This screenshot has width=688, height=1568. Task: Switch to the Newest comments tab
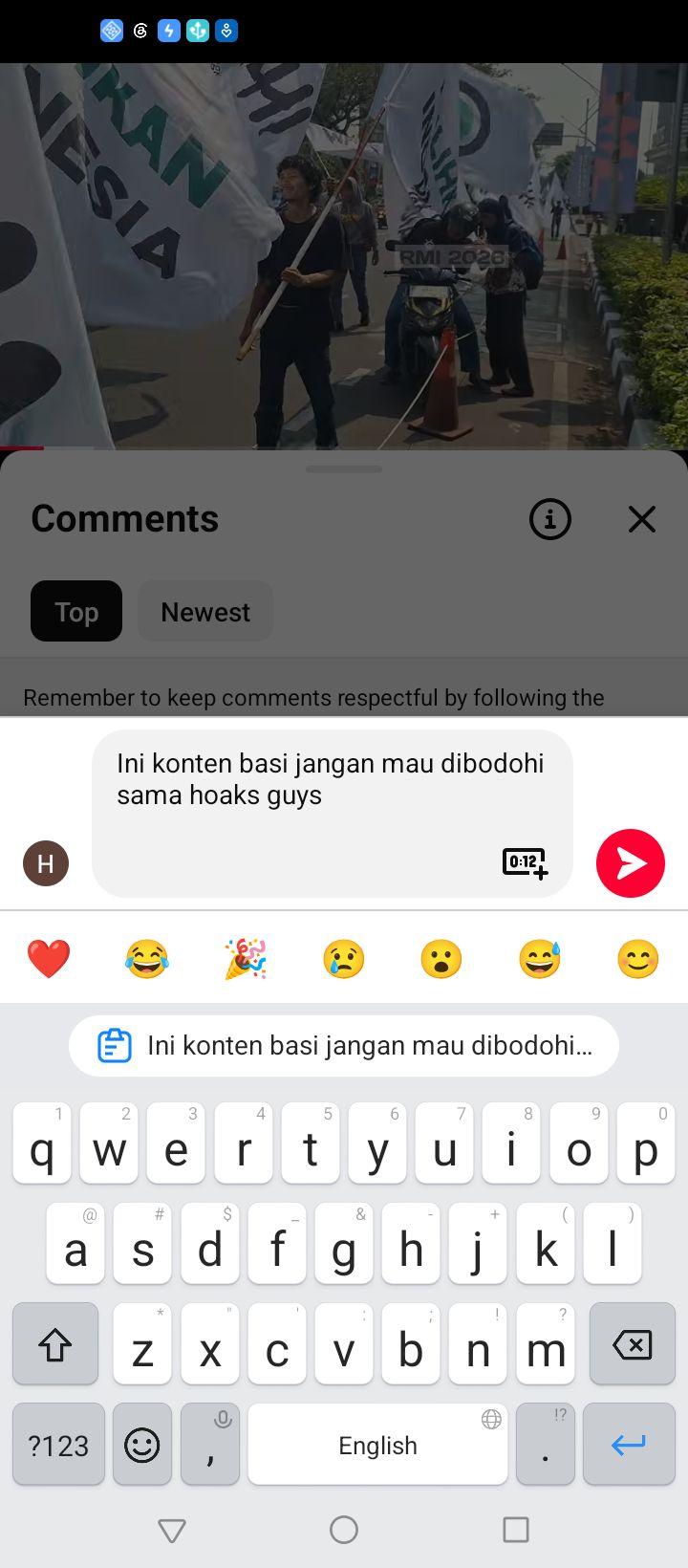click(x=205, y=611)
